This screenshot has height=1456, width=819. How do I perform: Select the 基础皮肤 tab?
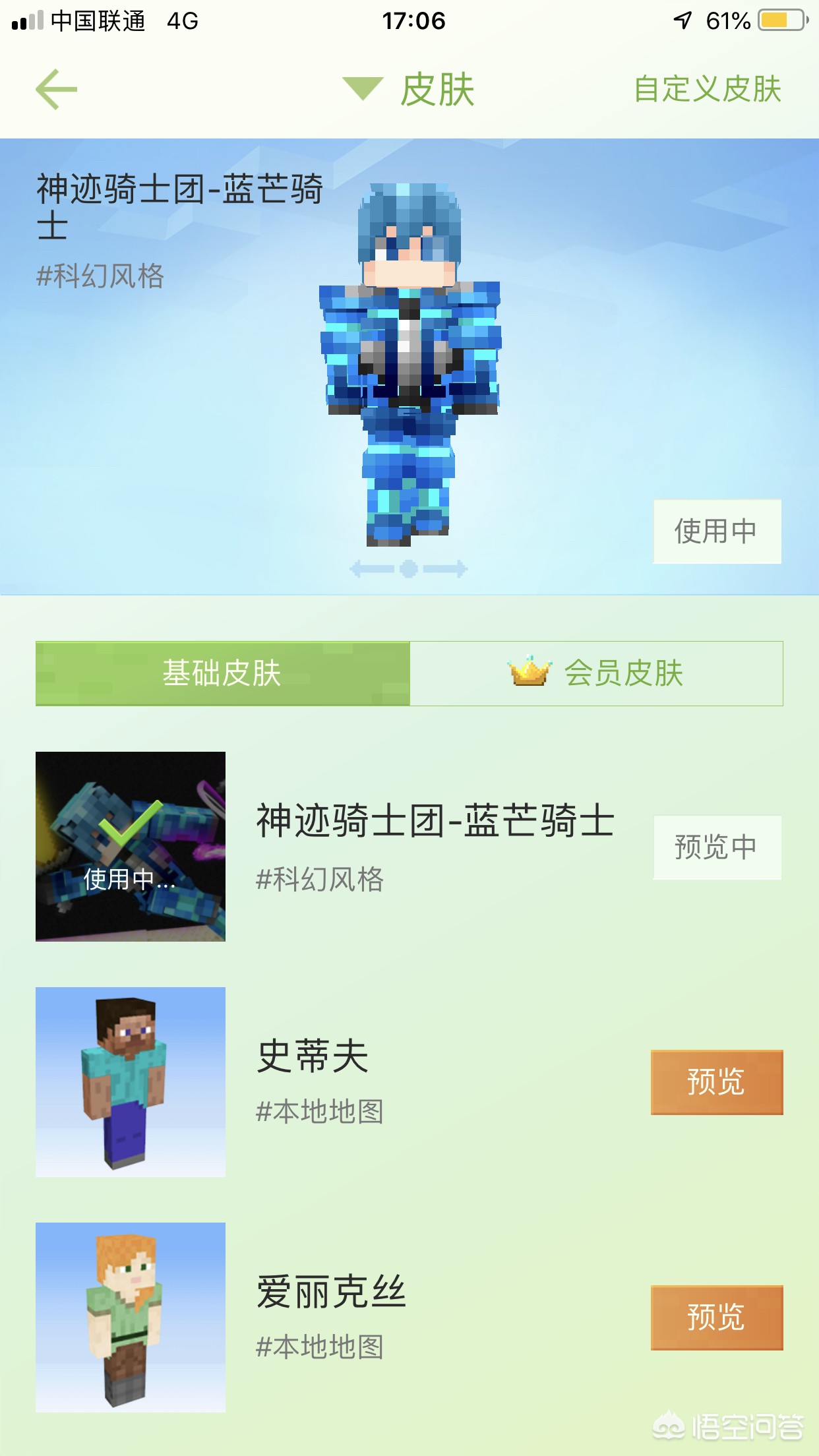click(223, 673)
